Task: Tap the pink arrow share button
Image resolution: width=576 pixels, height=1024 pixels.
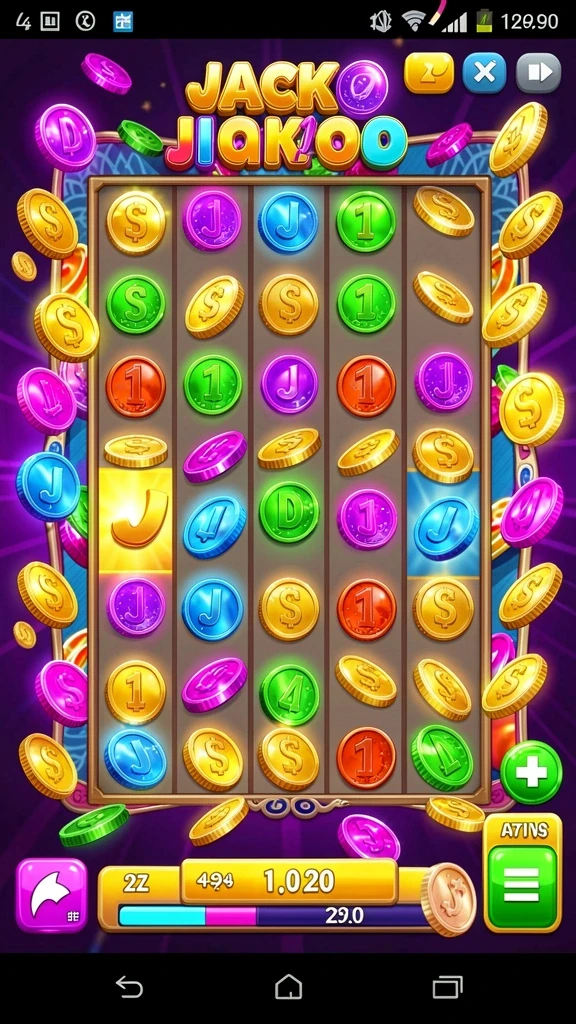Action: (x=52, y=894)
